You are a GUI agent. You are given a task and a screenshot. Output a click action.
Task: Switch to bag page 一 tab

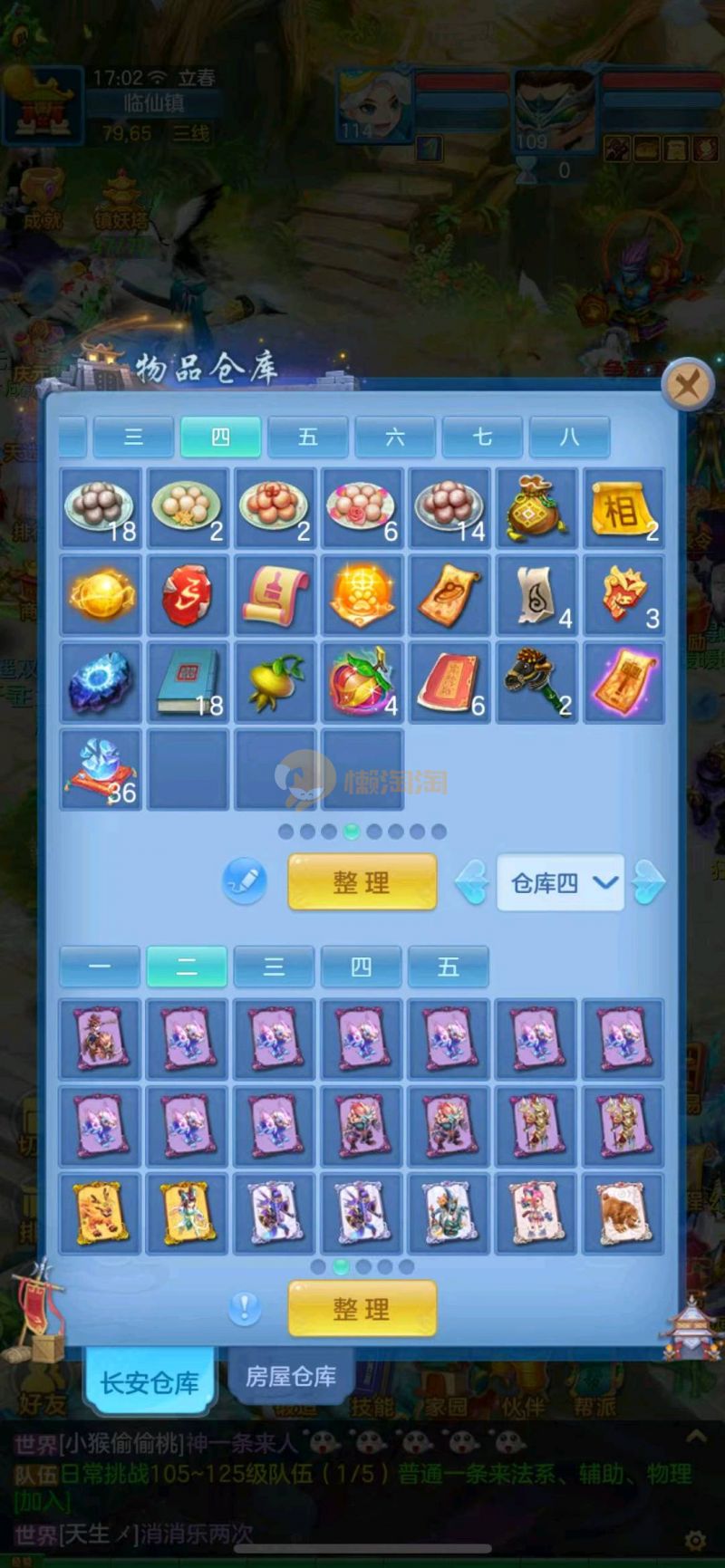[100, 967]
